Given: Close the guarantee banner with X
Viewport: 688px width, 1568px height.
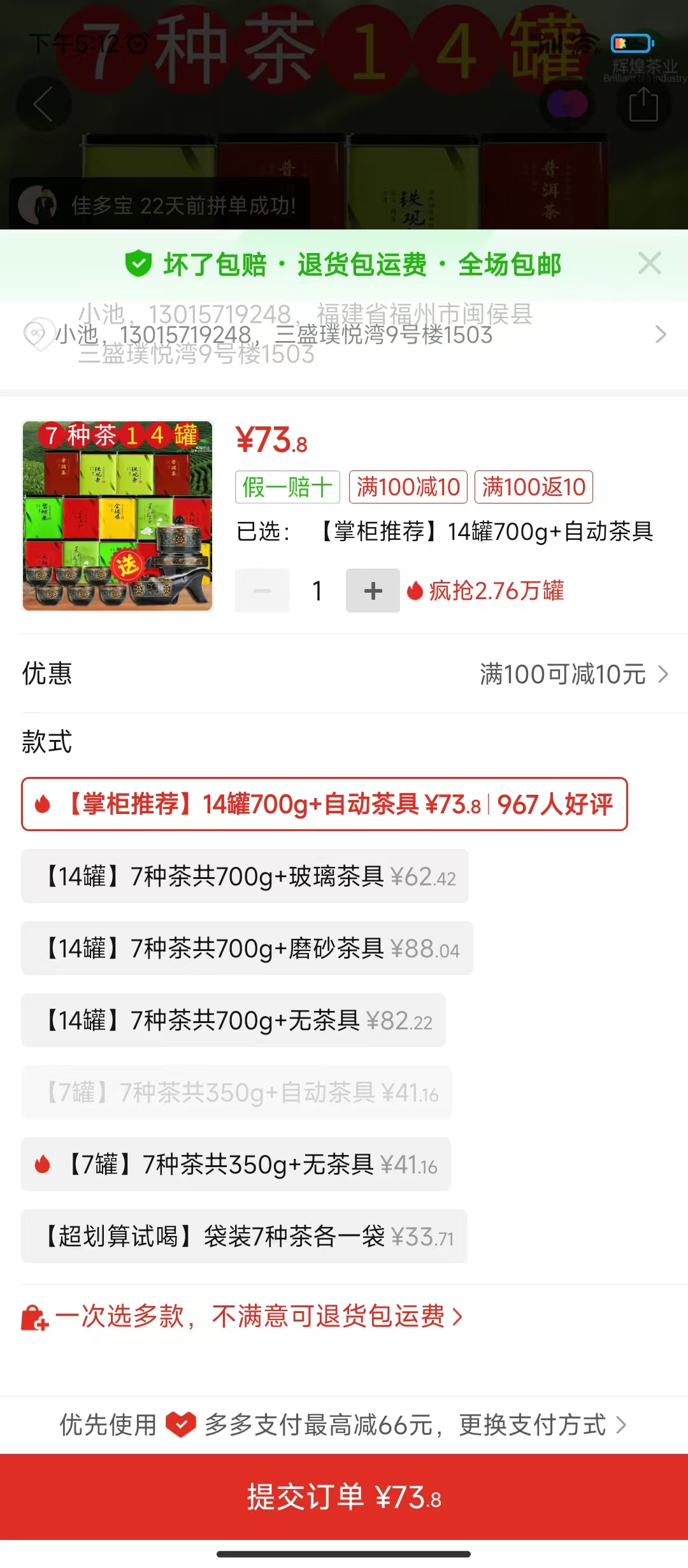Looking at the screenshot, I should pyautogui.click(x=649, y=263).
